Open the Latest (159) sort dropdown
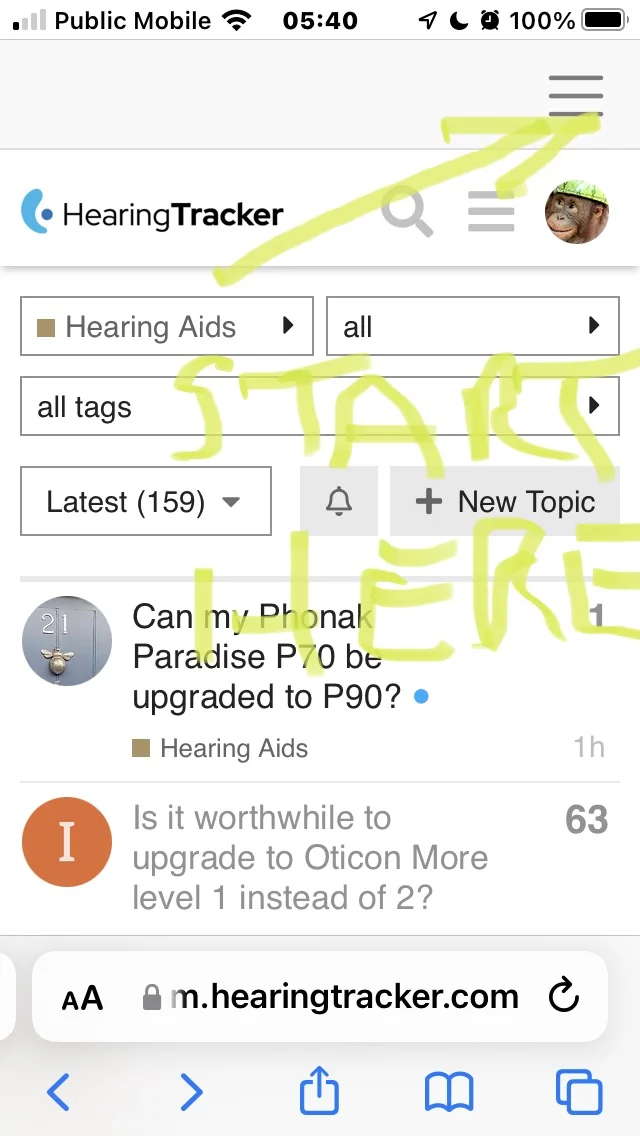Image resolution: width=640 pixels, height=1136 pixels. point(146,501)
